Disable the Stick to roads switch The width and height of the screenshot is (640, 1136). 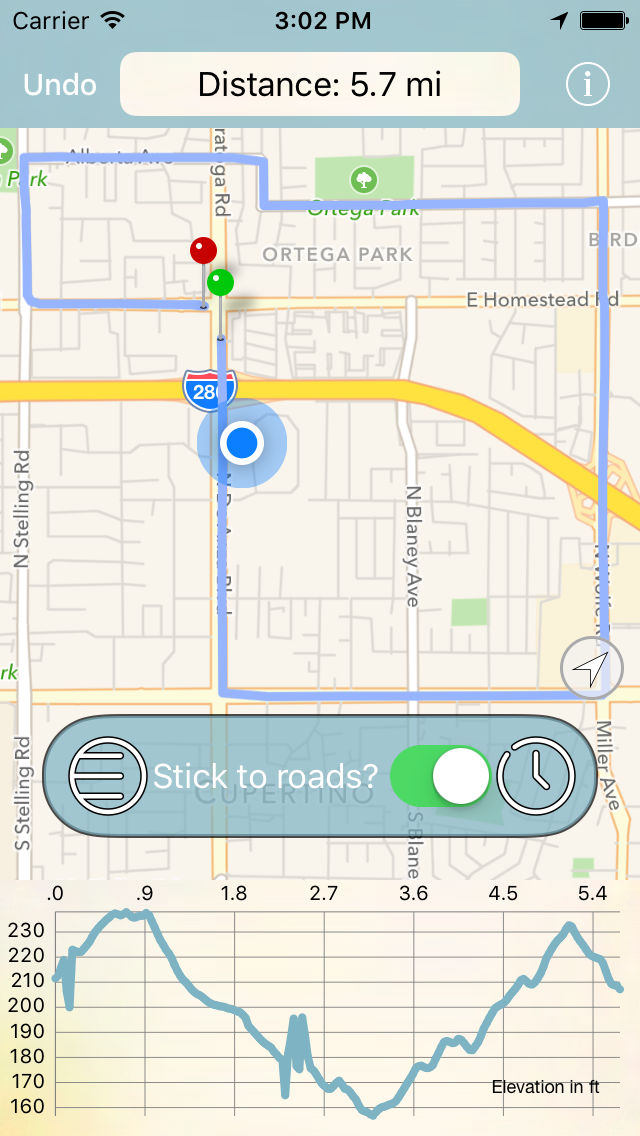[440, 775]
